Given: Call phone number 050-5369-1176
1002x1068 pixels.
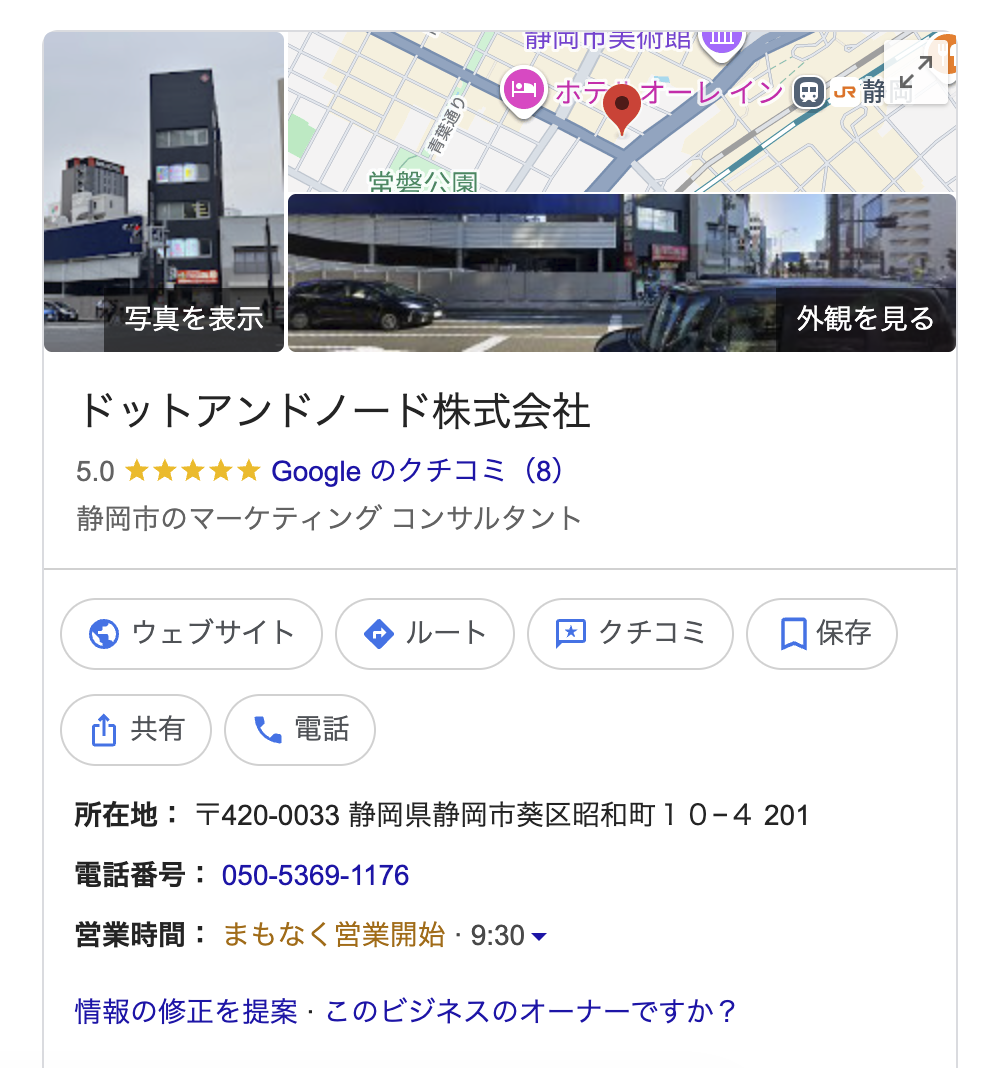Looking at the screenshot, I should tap(315, 875).
